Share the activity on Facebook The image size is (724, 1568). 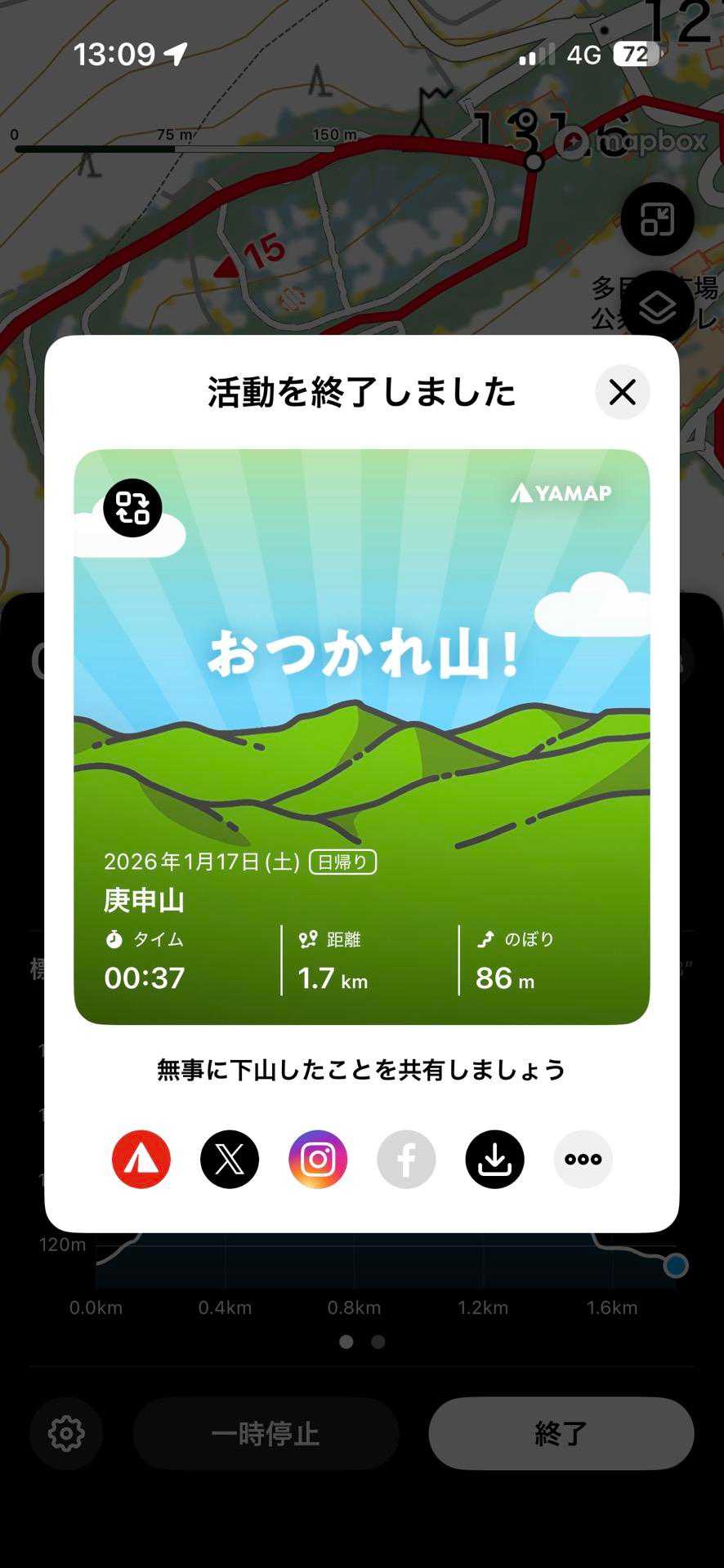coord(406,1159)
